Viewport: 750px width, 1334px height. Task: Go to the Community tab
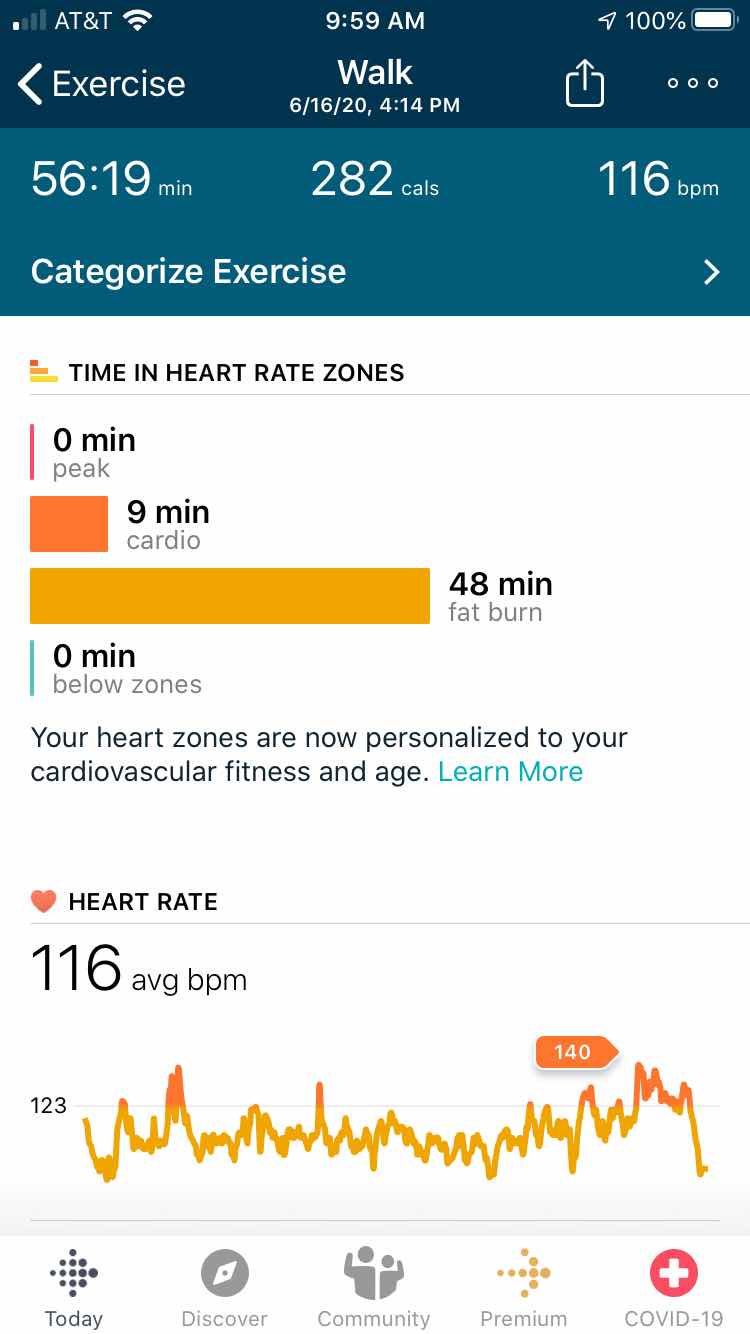click(374, 1288)
